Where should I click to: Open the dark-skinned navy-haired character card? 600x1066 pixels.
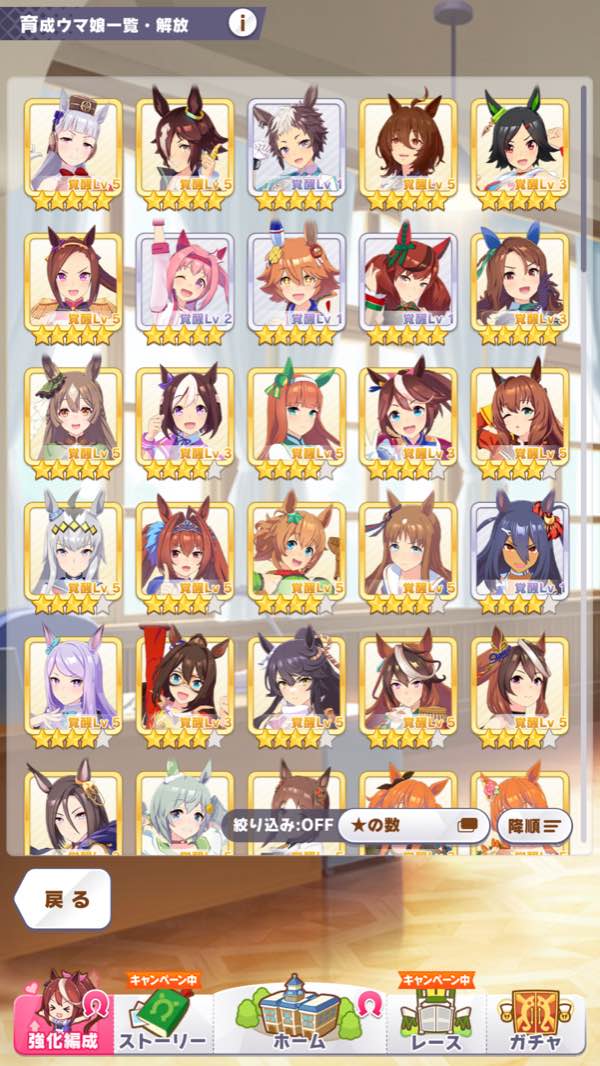pos(519,552)
